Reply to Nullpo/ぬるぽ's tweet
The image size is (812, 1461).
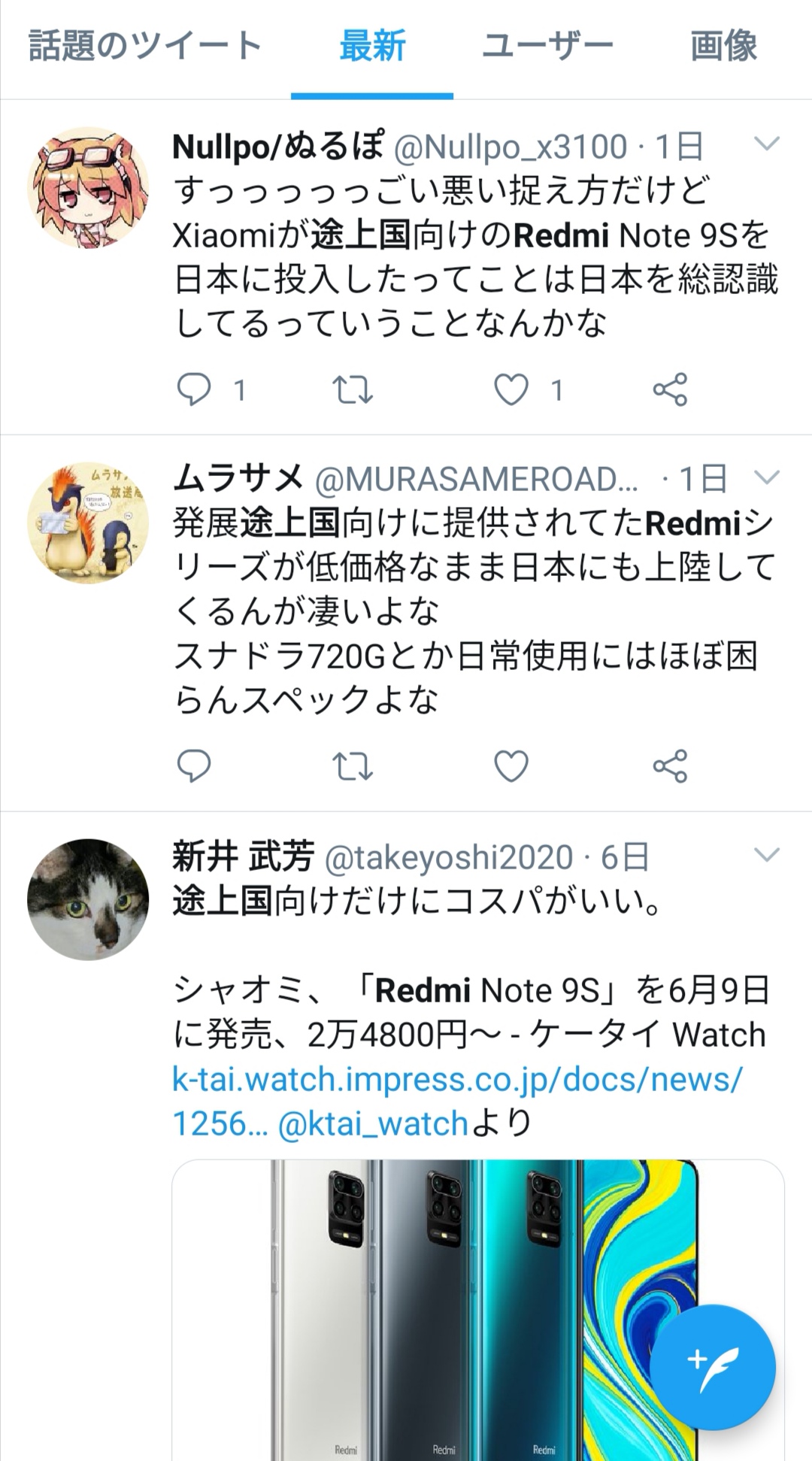pyautogui.click(x=193, y=390)
